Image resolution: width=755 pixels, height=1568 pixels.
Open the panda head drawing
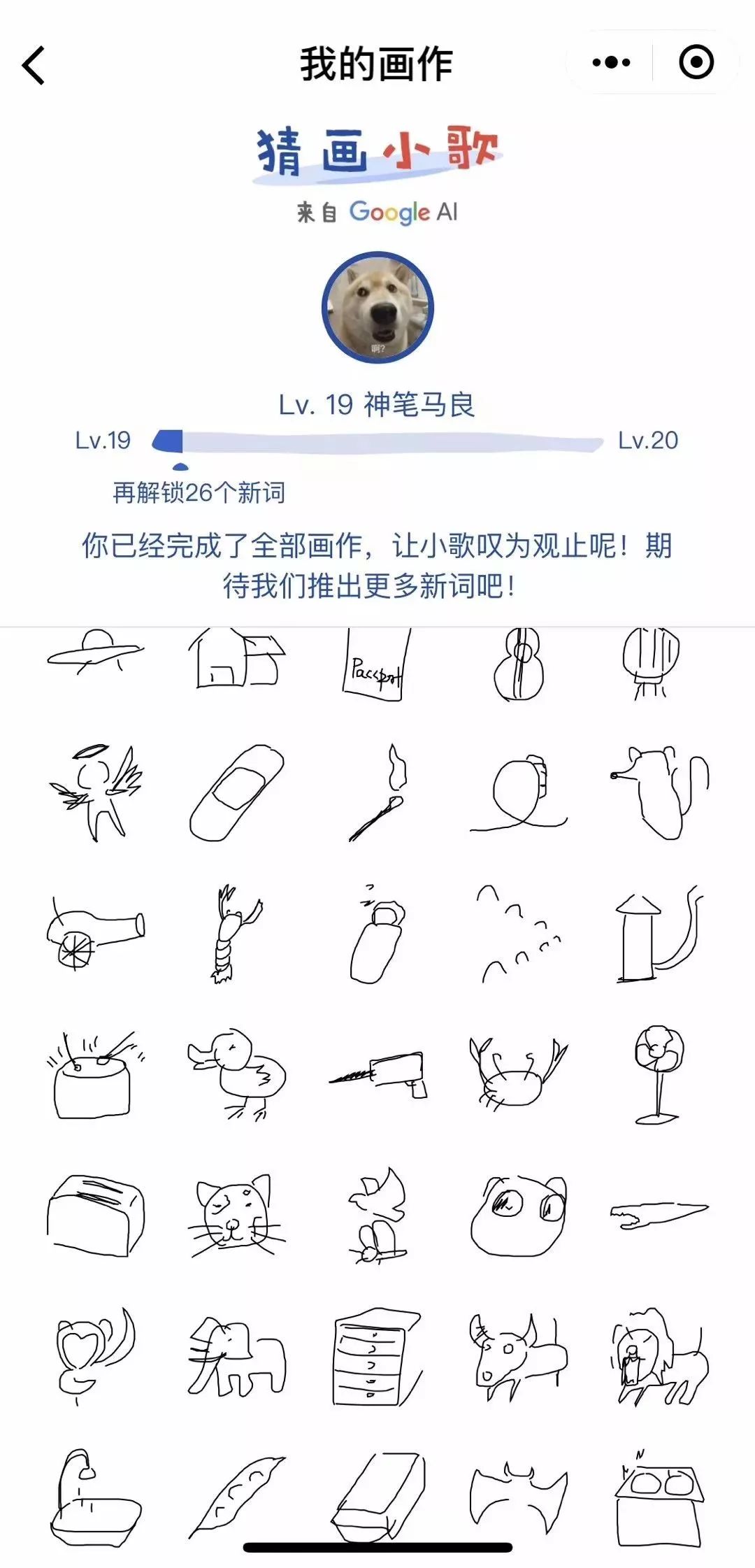(518, 1216)
